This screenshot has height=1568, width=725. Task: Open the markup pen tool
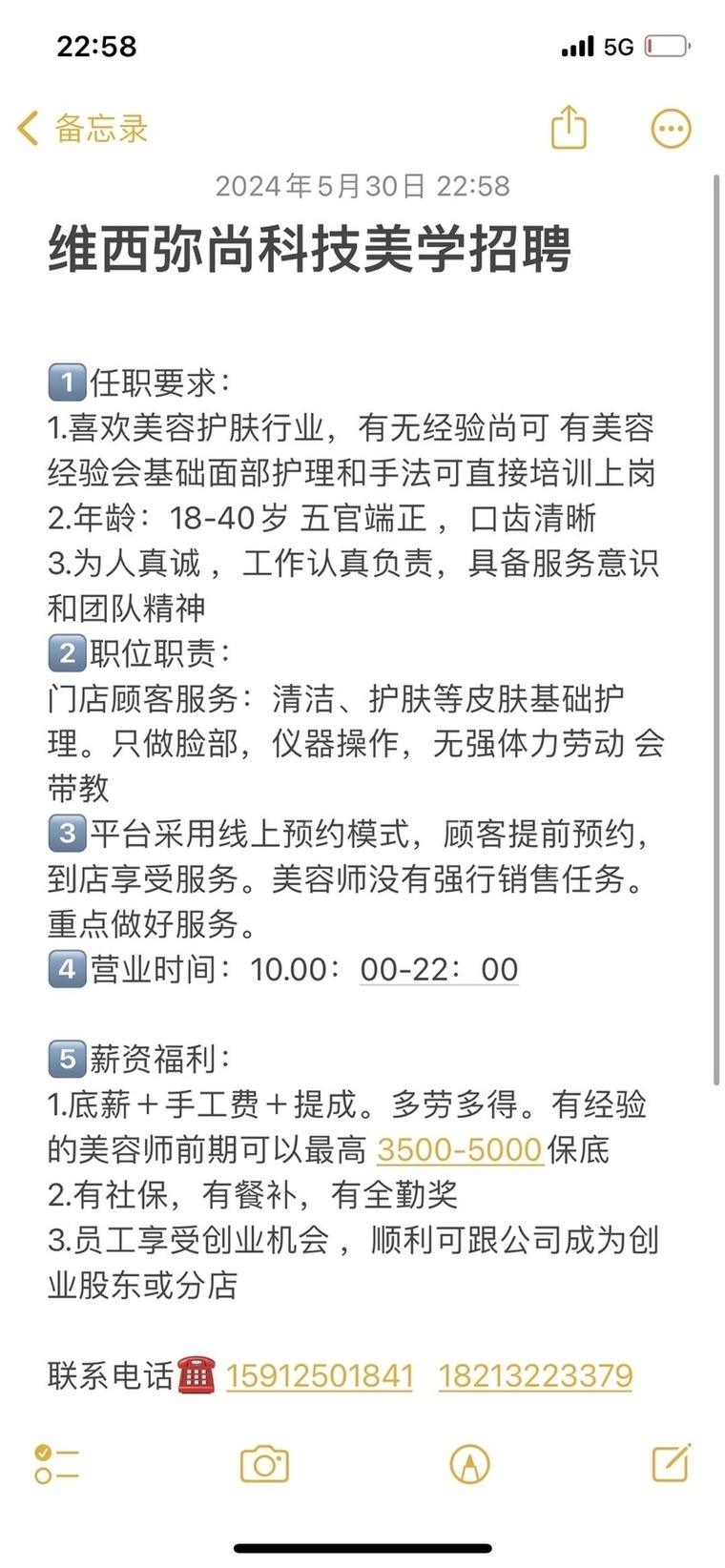[469, 1464]
